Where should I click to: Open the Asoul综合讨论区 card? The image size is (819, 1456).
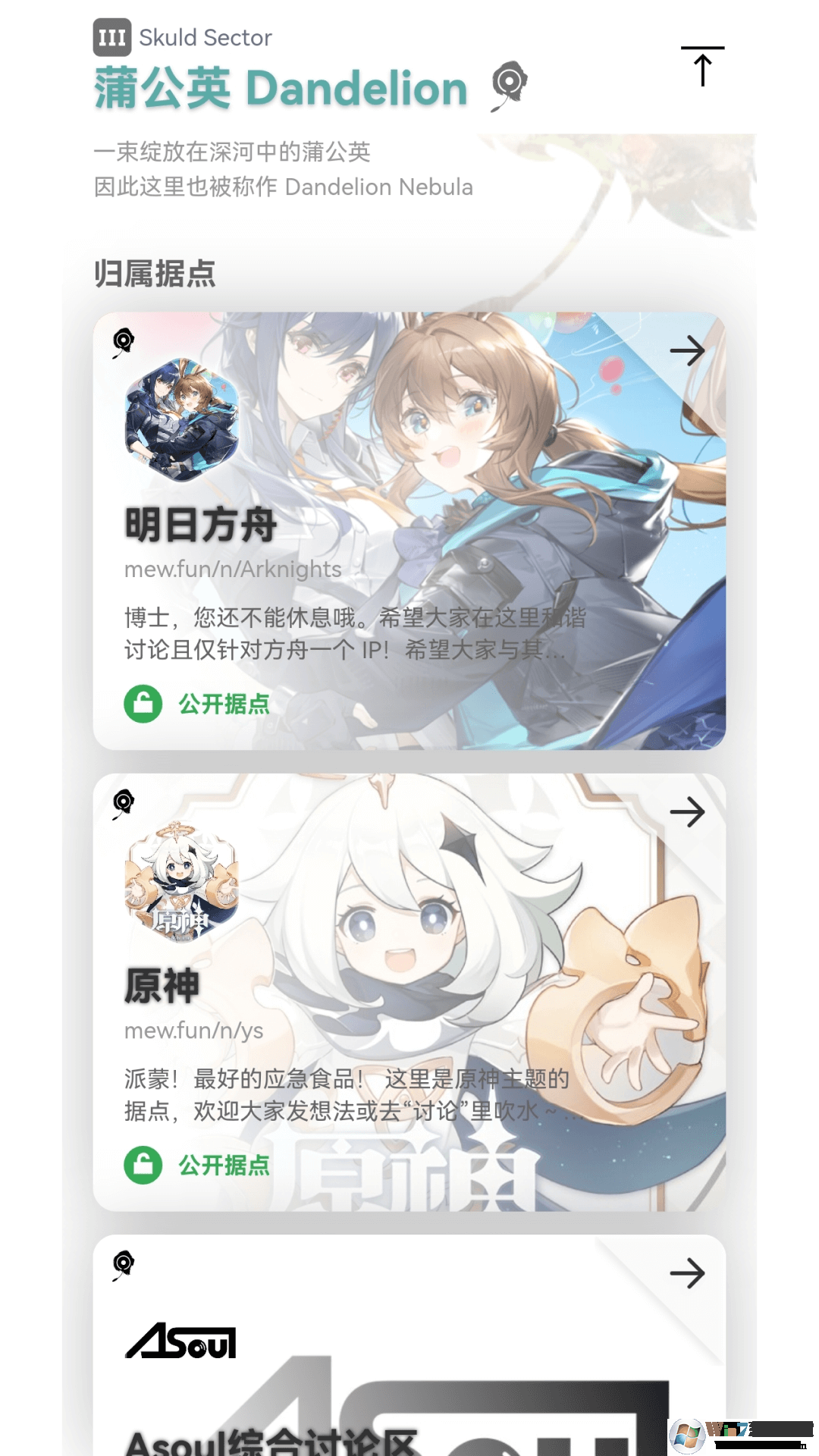pos(409,1350)
